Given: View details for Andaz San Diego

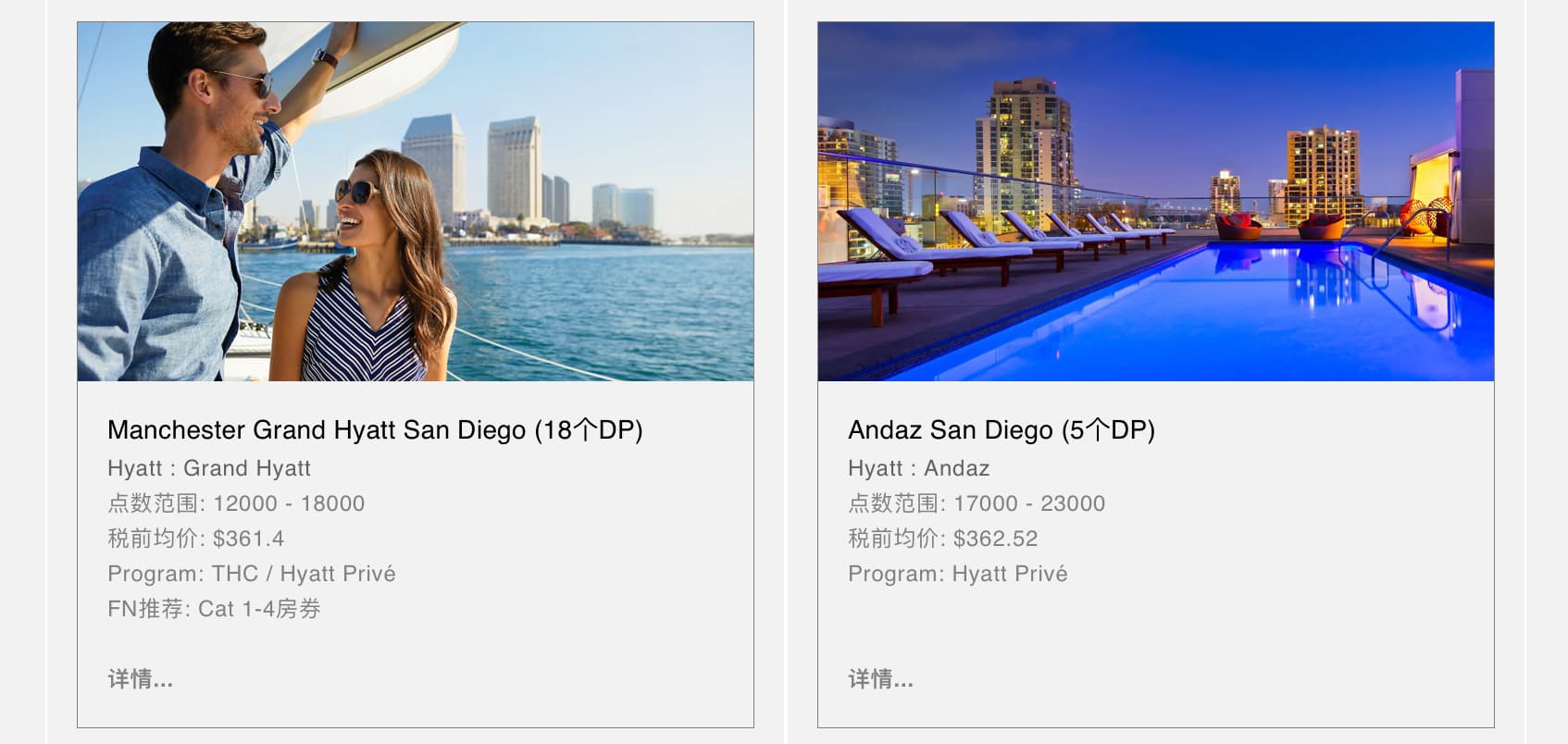Looking at the screenshot, I should 880,679.
